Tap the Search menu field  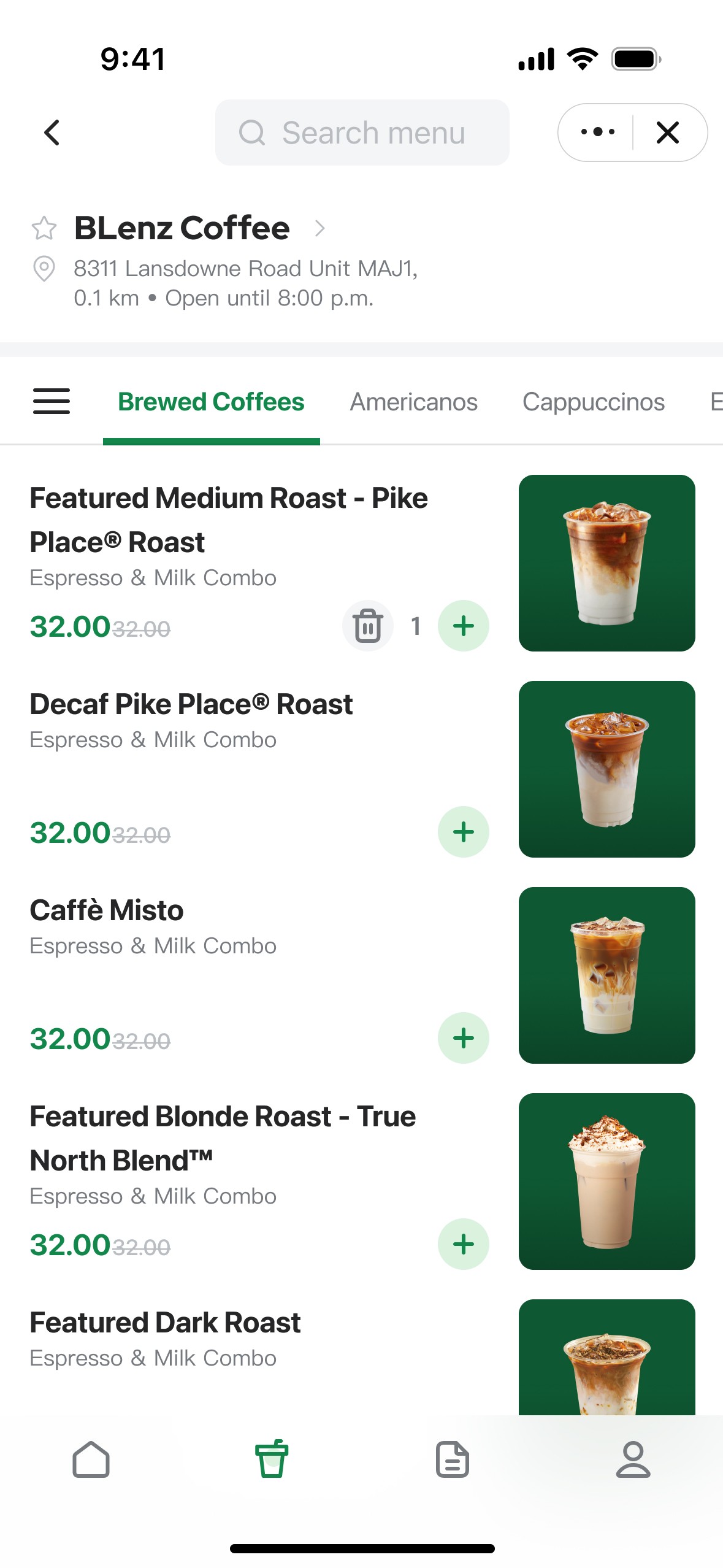[x=362, y=133]
